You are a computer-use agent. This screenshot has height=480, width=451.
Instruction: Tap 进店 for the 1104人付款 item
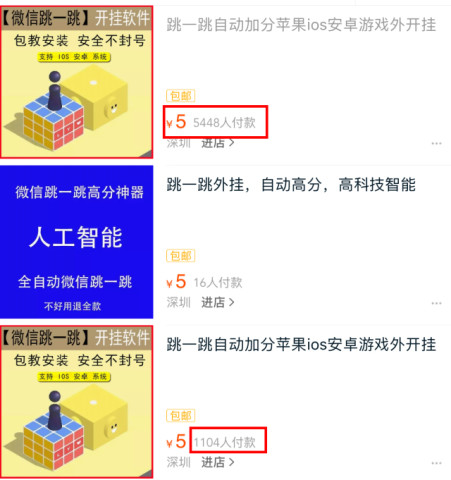(218, 462)
